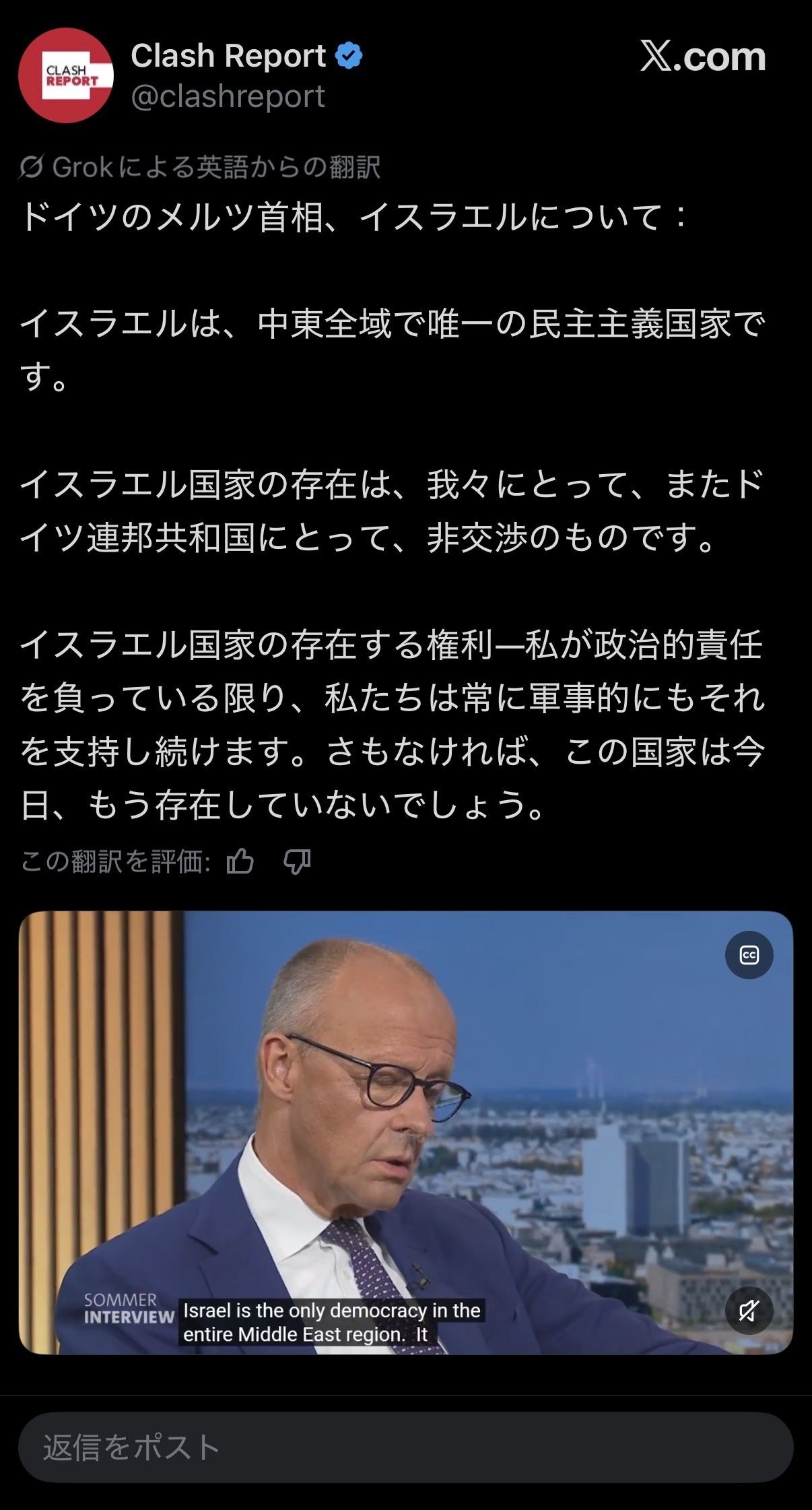The width and height of the screenshot is (812, 1510).
Task: Open Clash Report's profile avatar
Action: (66, 75)
